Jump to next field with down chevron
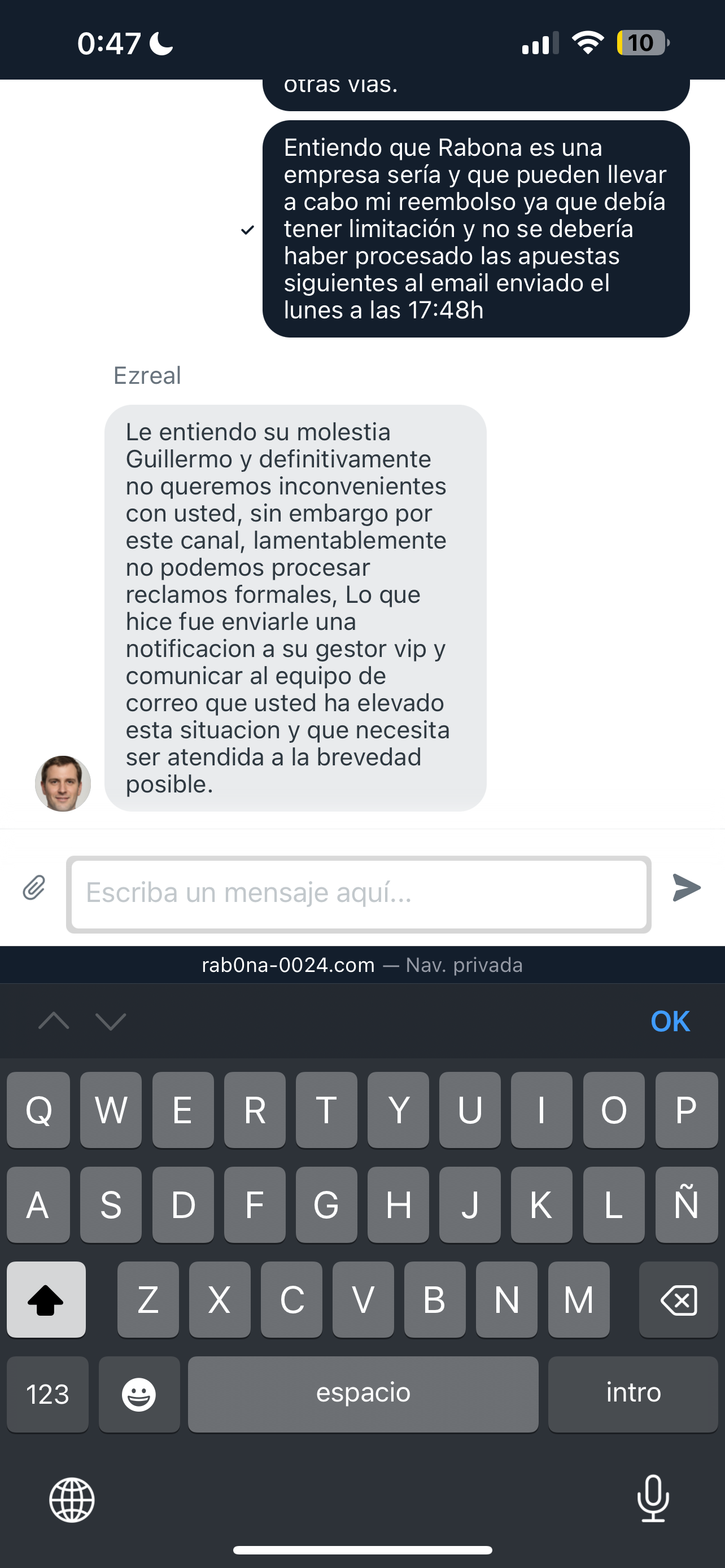725x1568 pixels. tap(111, 1021)
